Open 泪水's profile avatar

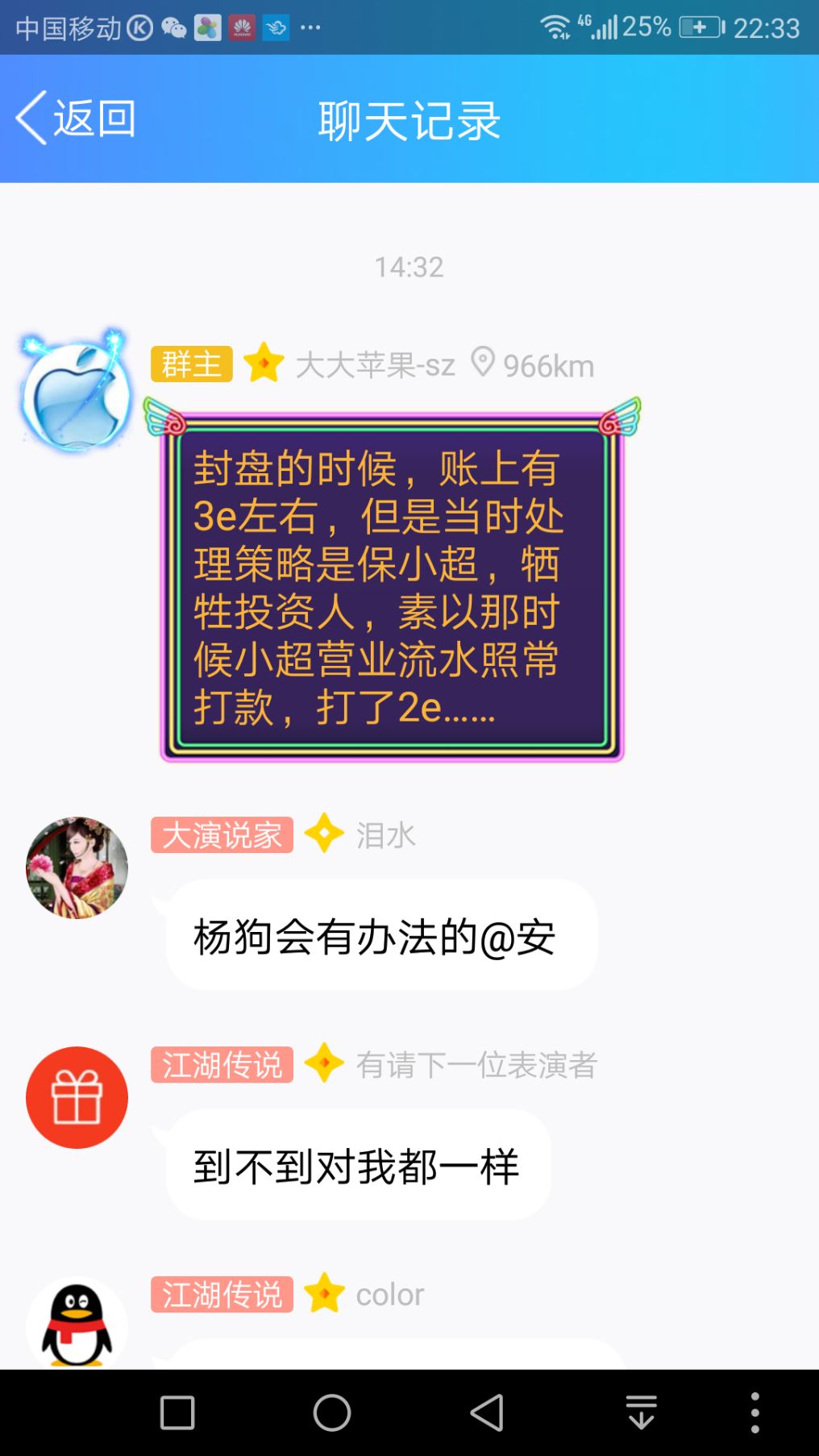77,867
